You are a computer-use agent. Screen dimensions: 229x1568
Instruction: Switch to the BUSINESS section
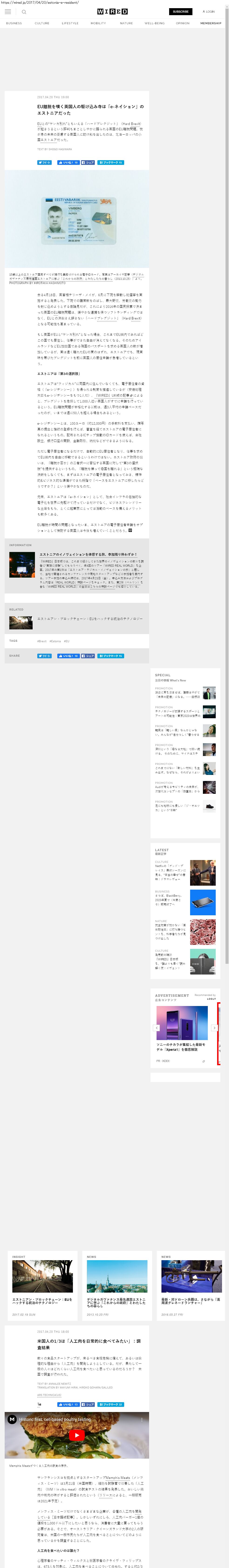click(14, 23)
